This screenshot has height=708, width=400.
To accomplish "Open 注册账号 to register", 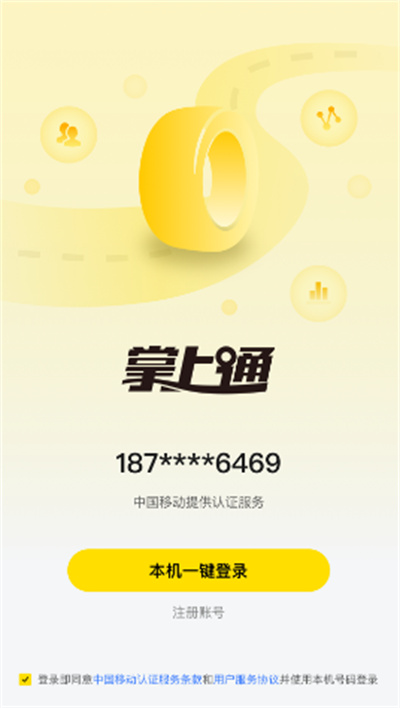I will click(x=199, y=613).
